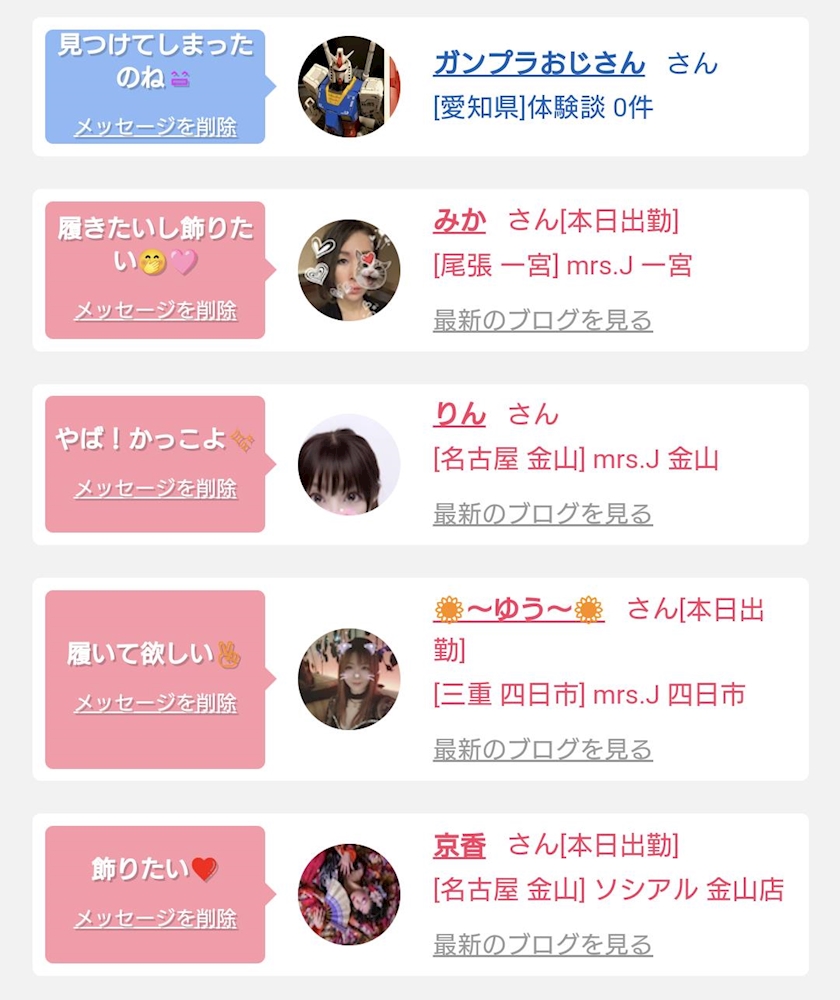Open 京香's profile name link

pyautogui.click(x=459, y=845)
